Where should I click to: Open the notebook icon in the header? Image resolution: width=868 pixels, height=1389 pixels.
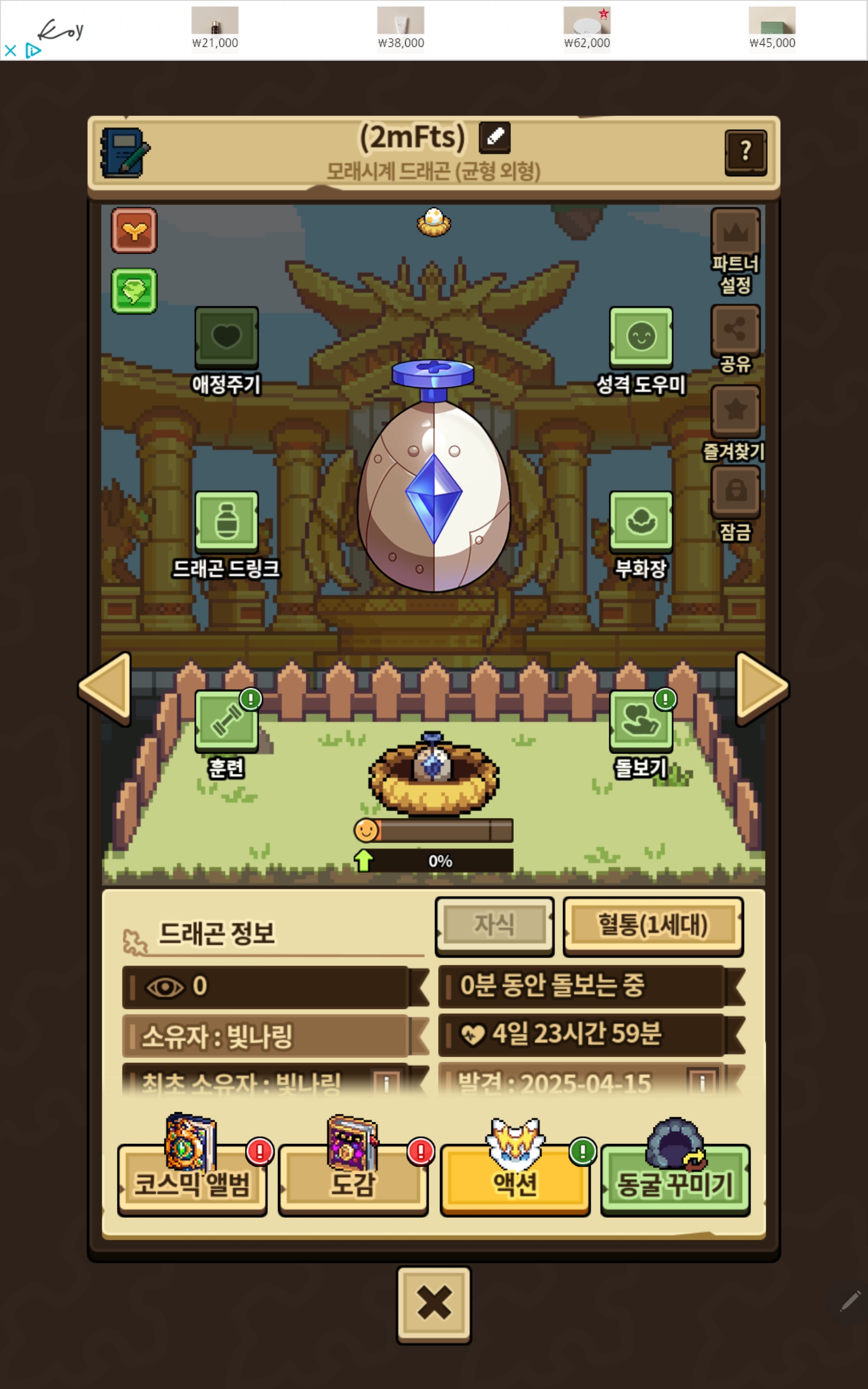pyautogui.click(x=125, y=152)
